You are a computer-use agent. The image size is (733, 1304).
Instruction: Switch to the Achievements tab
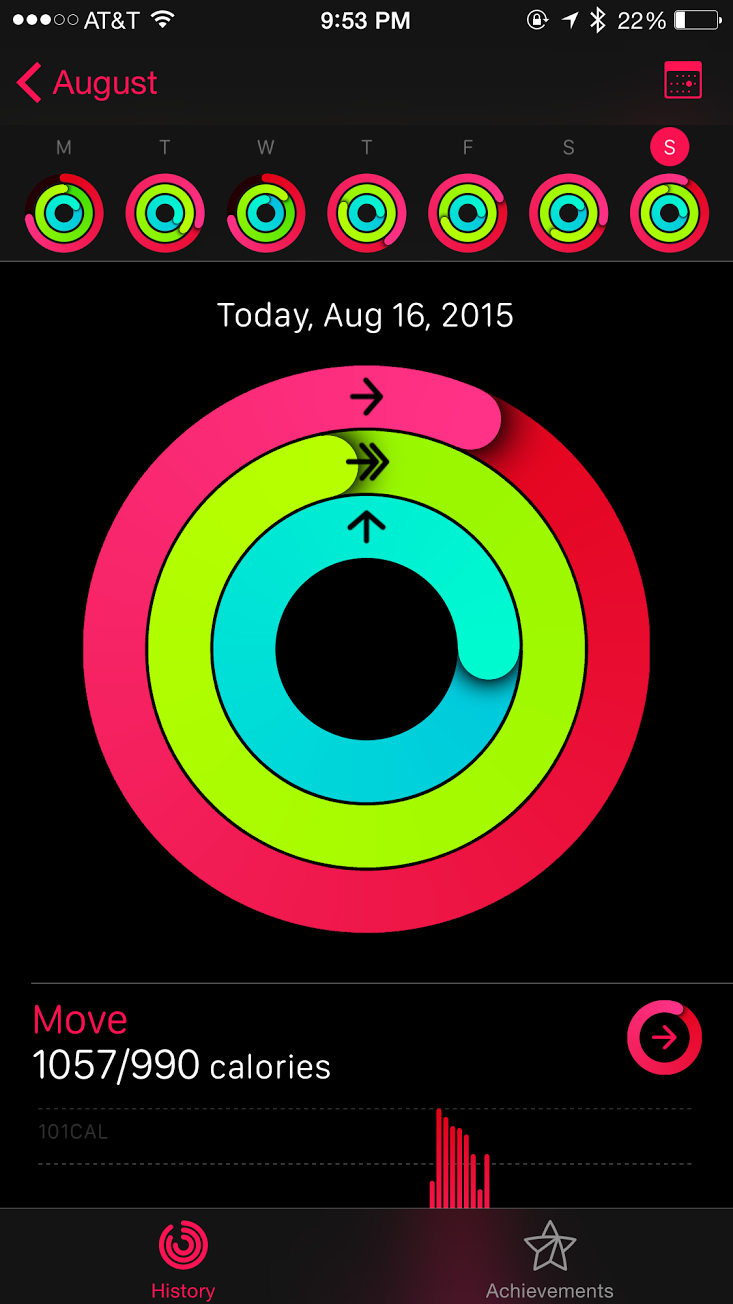click(x=549, y=1258)
